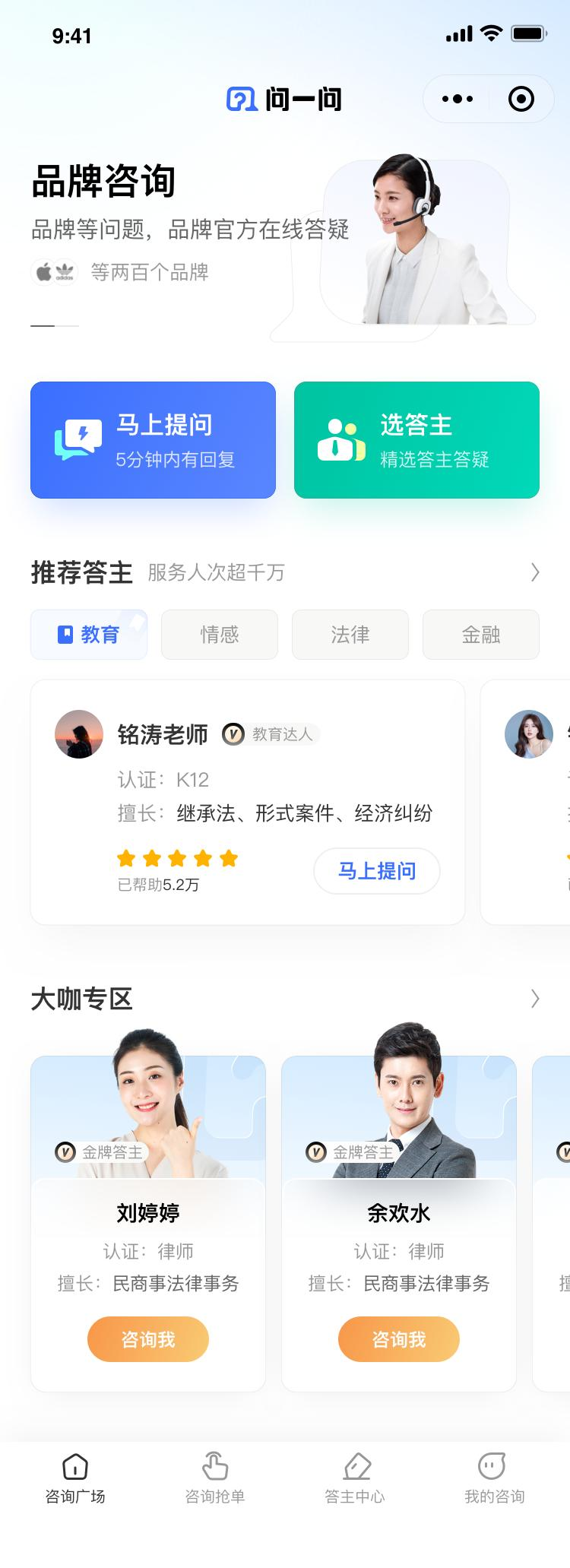Open the 我的咨询 tab
570x1568 pixels.
coord(495,1478)
